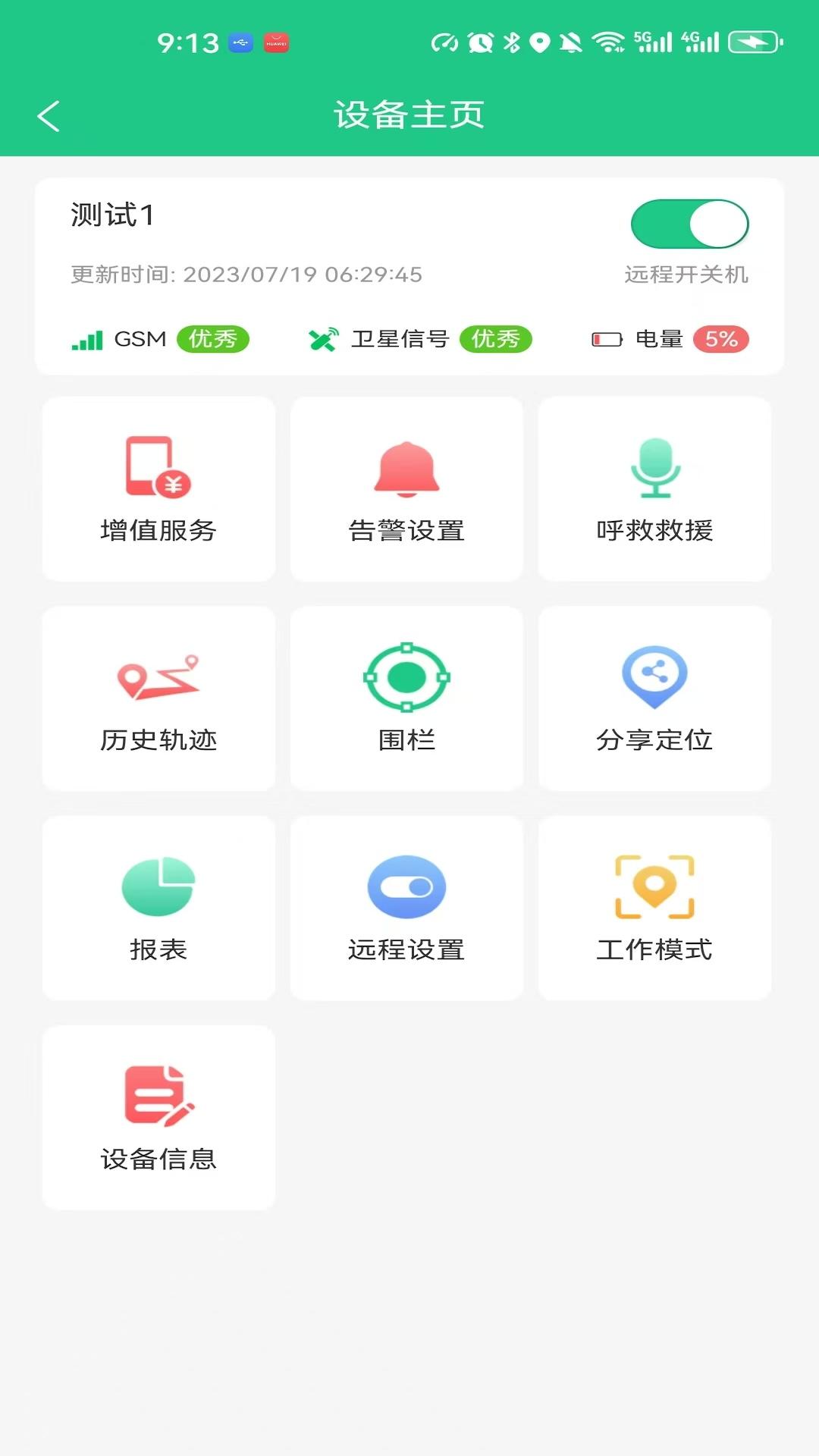Image resolution: width=819 pixels, height=1456 pixels.
Task: Click the GSM signal 优秀 badge
Action: click(x=215, y=339)
